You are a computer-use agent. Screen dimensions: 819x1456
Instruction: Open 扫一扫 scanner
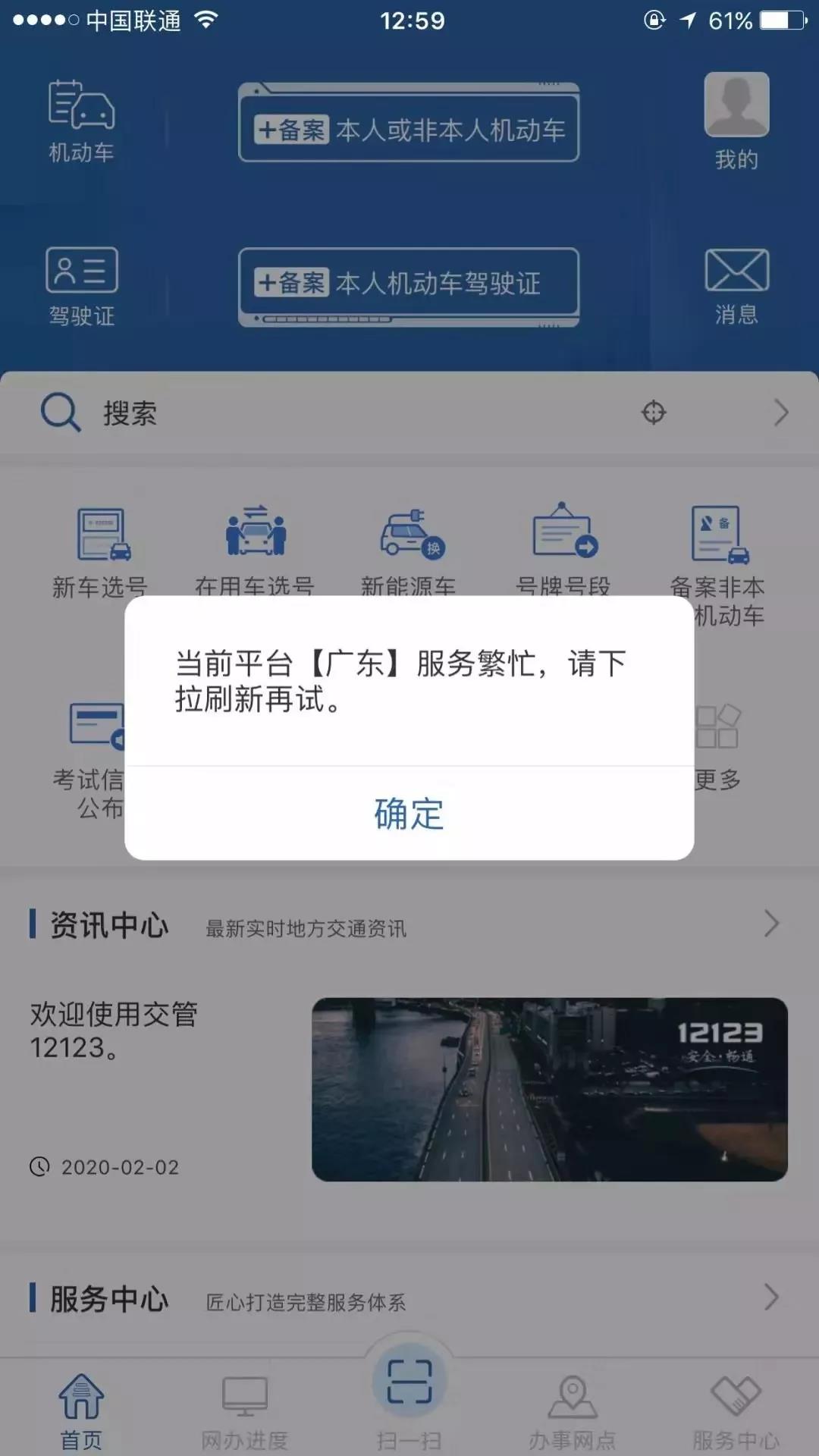(x=409, y=1394)
